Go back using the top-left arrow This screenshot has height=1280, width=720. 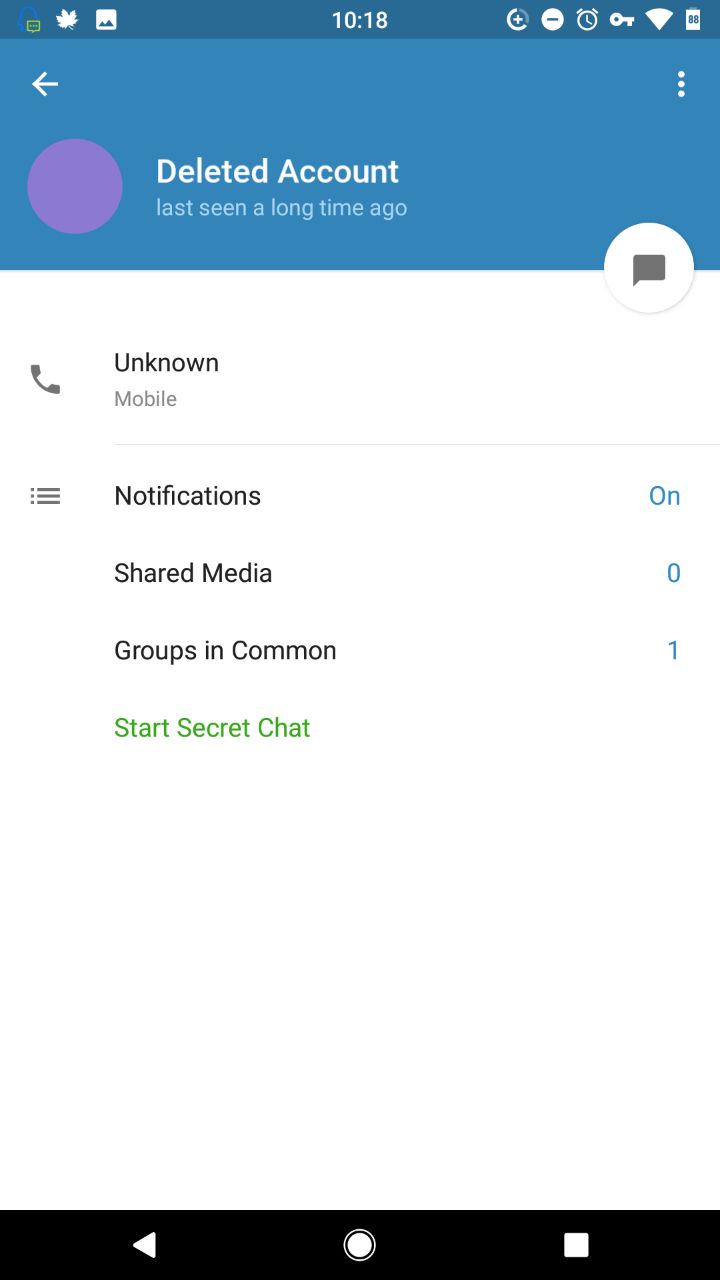(x=45, y=85)
